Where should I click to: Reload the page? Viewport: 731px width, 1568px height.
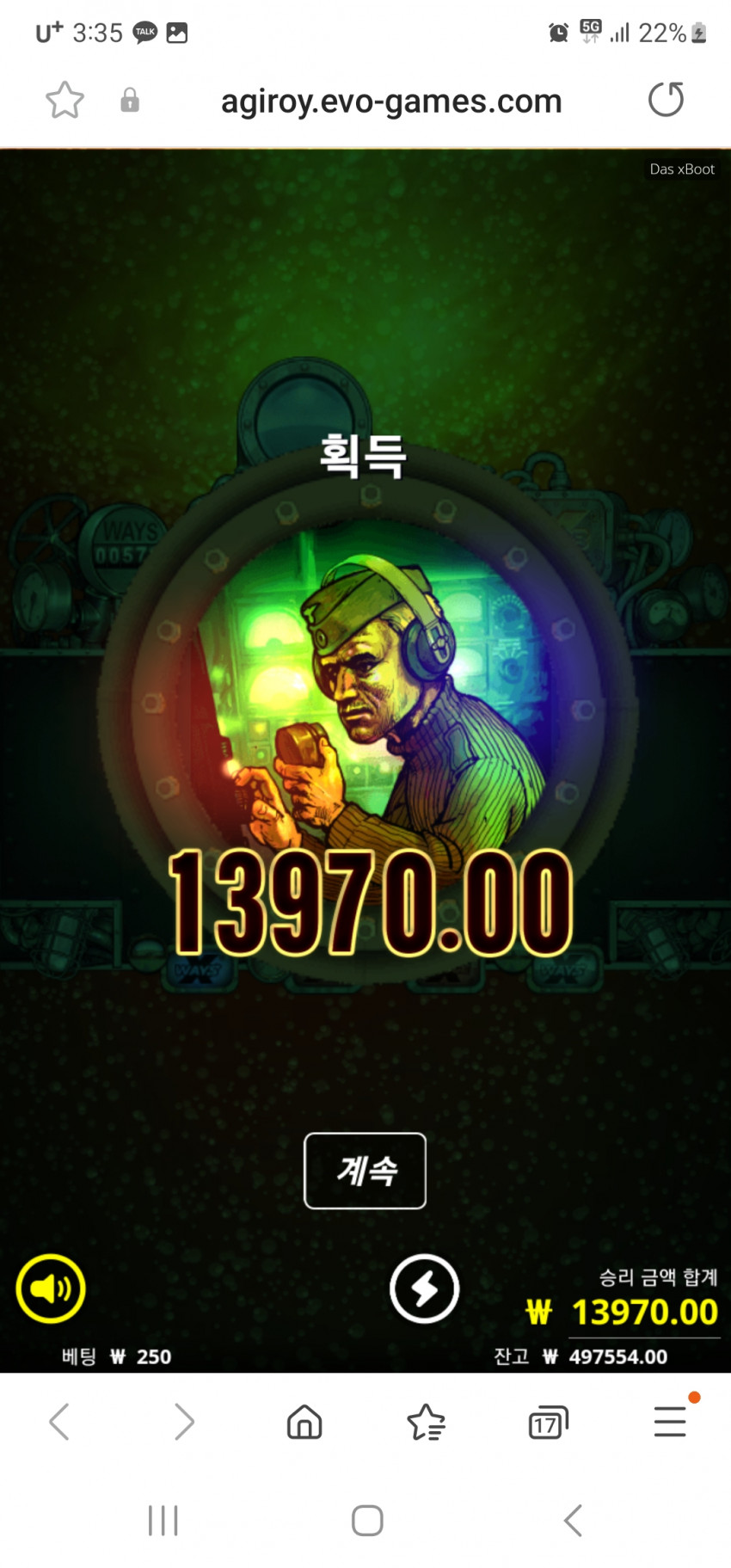point(666,100)
